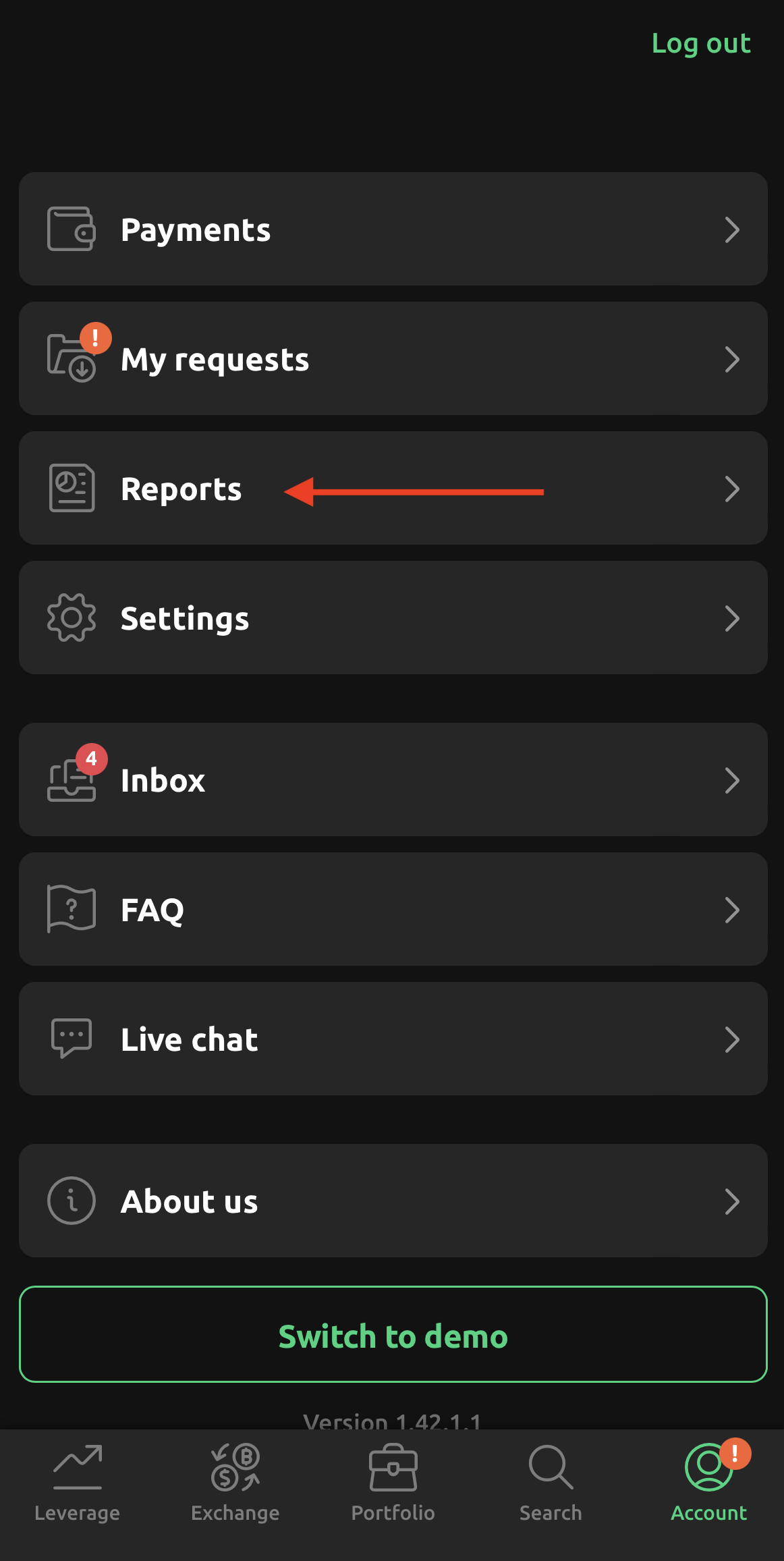Viewport: 784px width, 1561px height.
Task: Go to Settings
Action: tap(393, 618)
